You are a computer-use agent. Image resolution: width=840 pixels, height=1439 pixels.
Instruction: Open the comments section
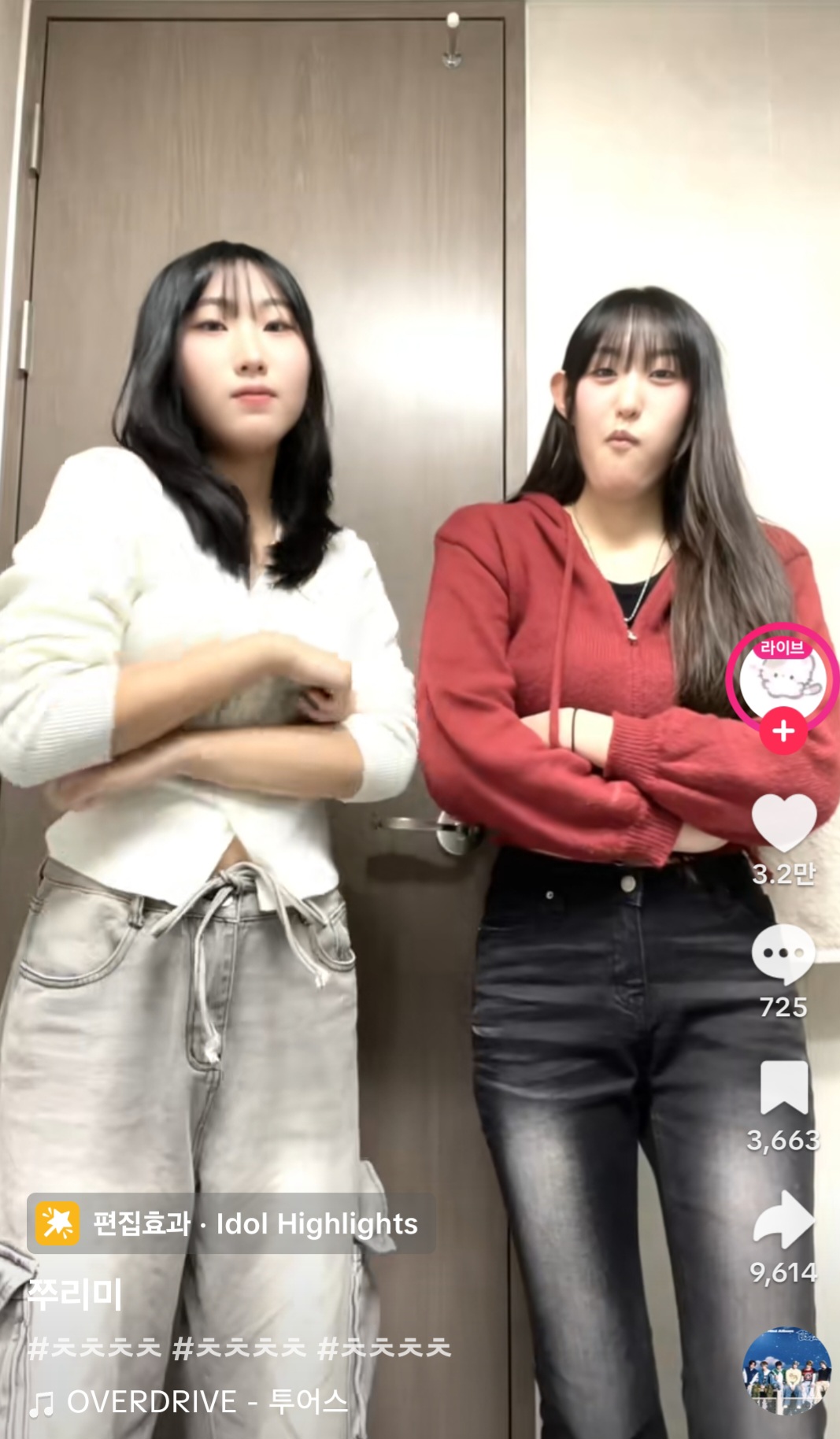coord(783,955)
